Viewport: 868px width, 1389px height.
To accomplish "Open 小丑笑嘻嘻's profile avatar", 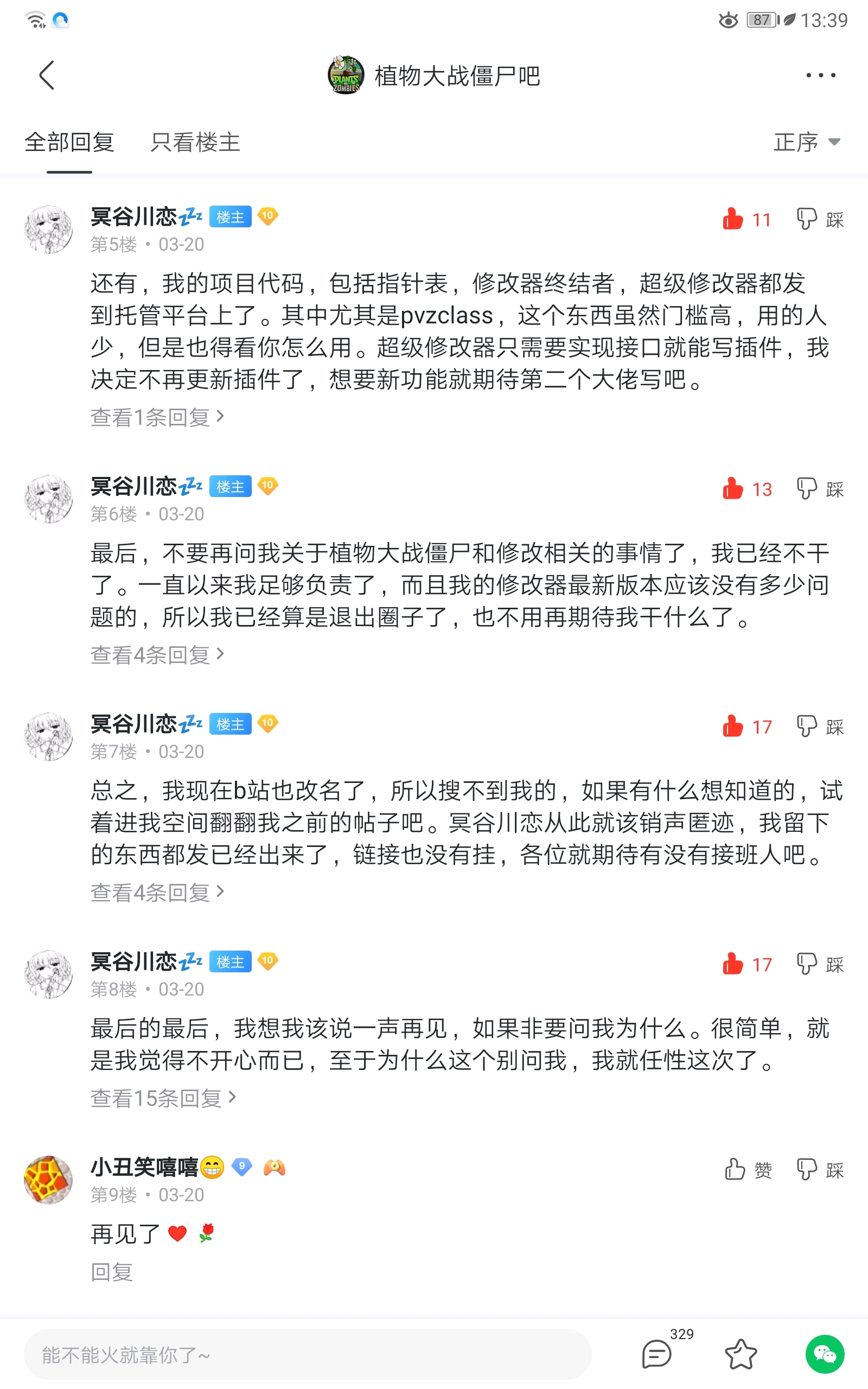I will tap(48, 1180).
